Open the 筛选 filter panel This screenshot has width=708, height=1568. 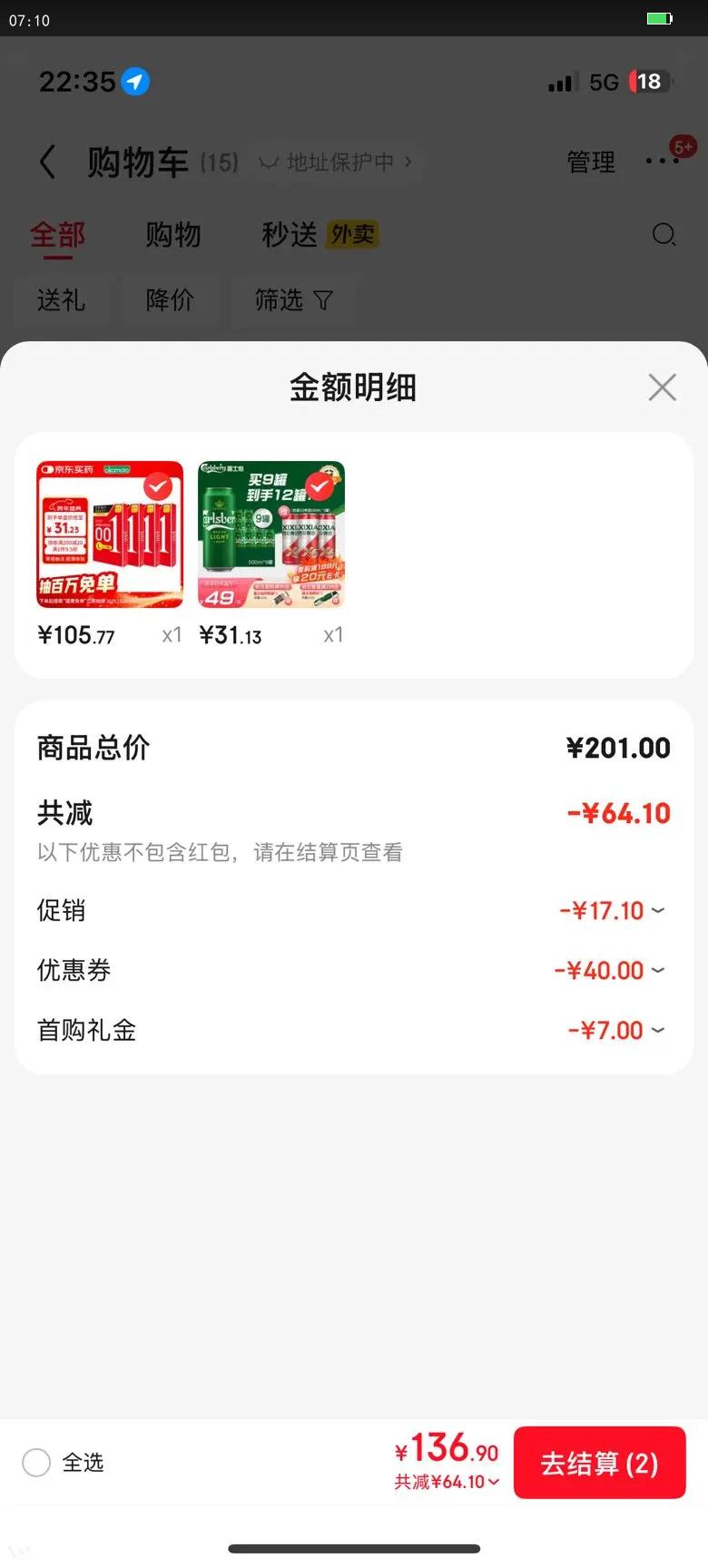pyautogui.click(x=293, y=301)
